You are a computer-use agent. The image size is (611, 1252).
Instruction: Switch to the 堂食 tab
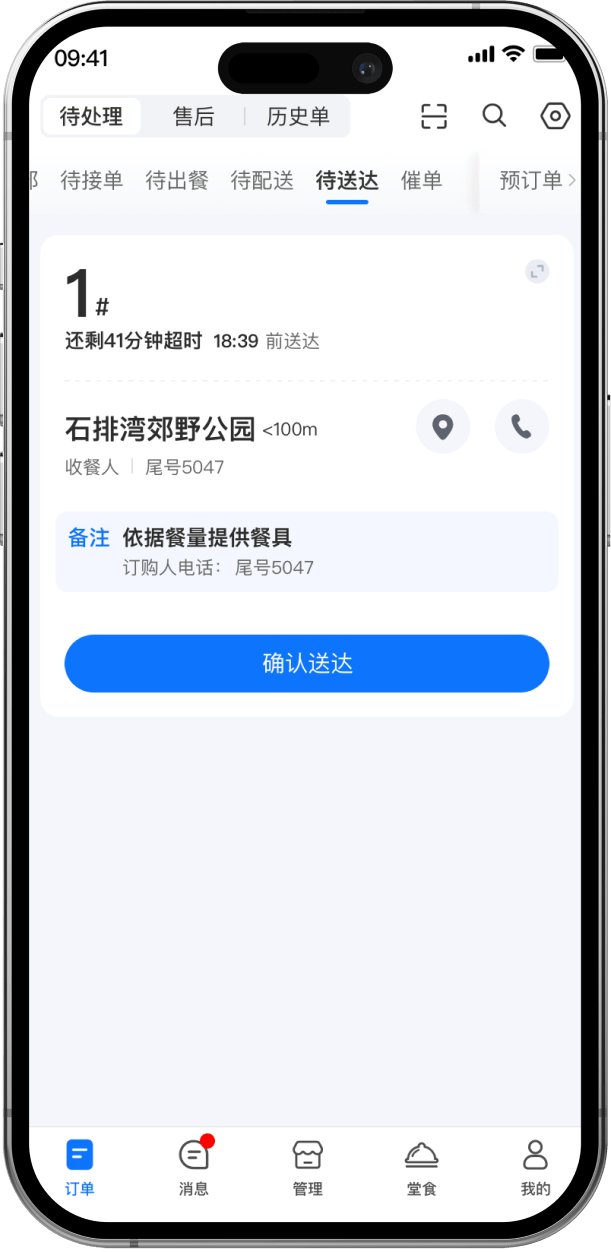421,1166
